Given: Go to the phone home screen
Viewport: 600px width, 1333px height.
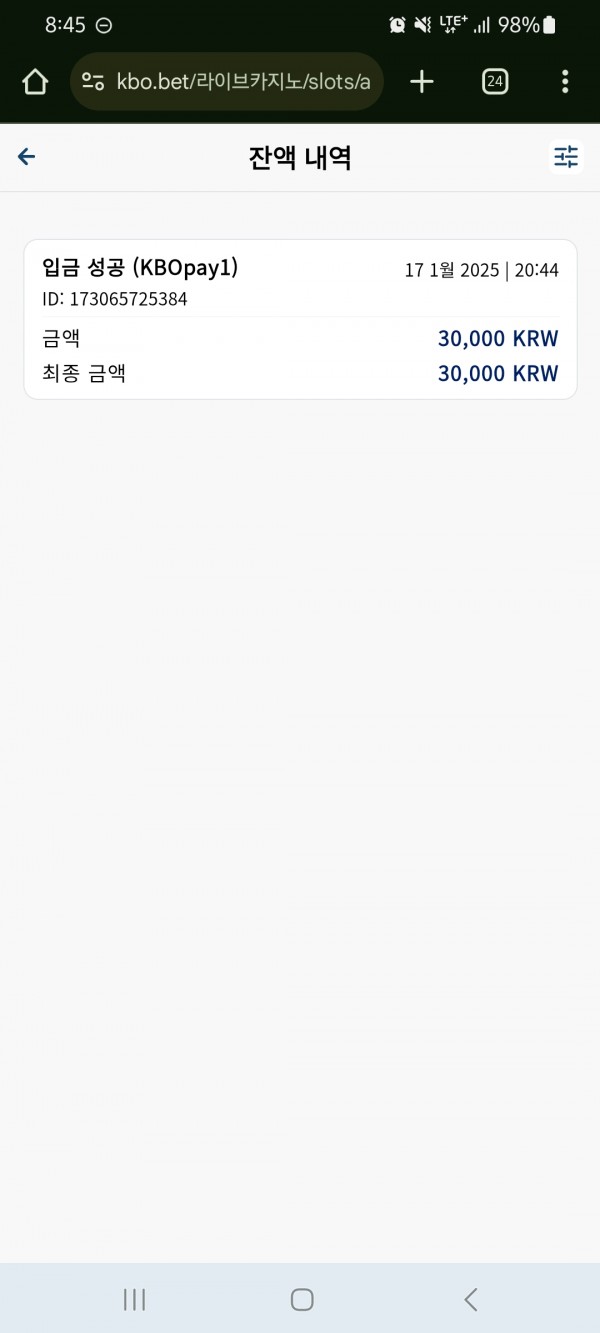Looking at the screenshot, I should click(x=302, y=1299).
